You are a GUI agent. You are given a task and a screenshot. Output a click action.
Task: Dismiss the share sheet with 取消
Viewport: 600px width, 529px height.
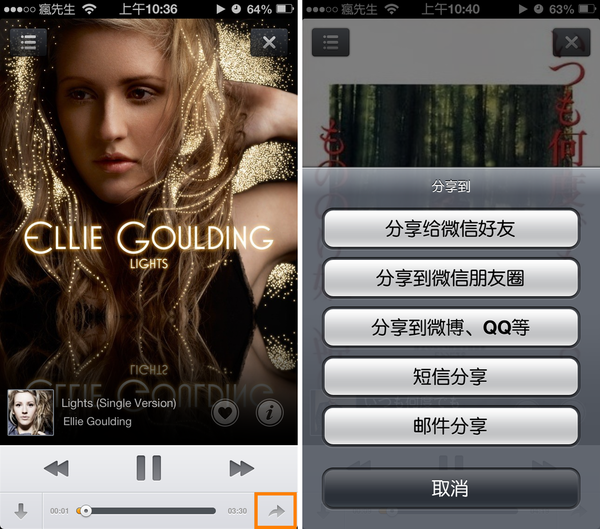(450, 489)
